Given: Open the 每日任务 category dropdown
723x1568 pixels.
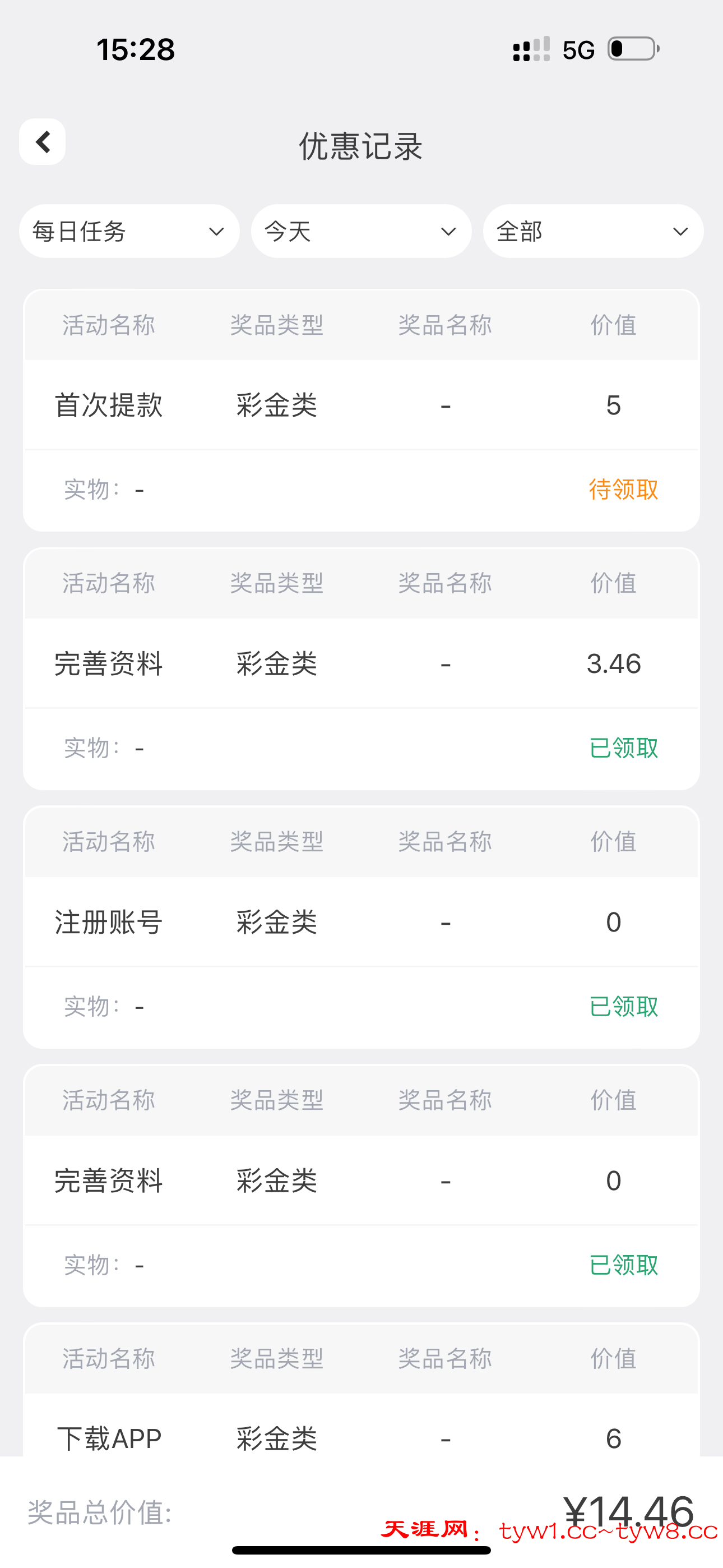Looking at the screenshot, I should 129,231.
